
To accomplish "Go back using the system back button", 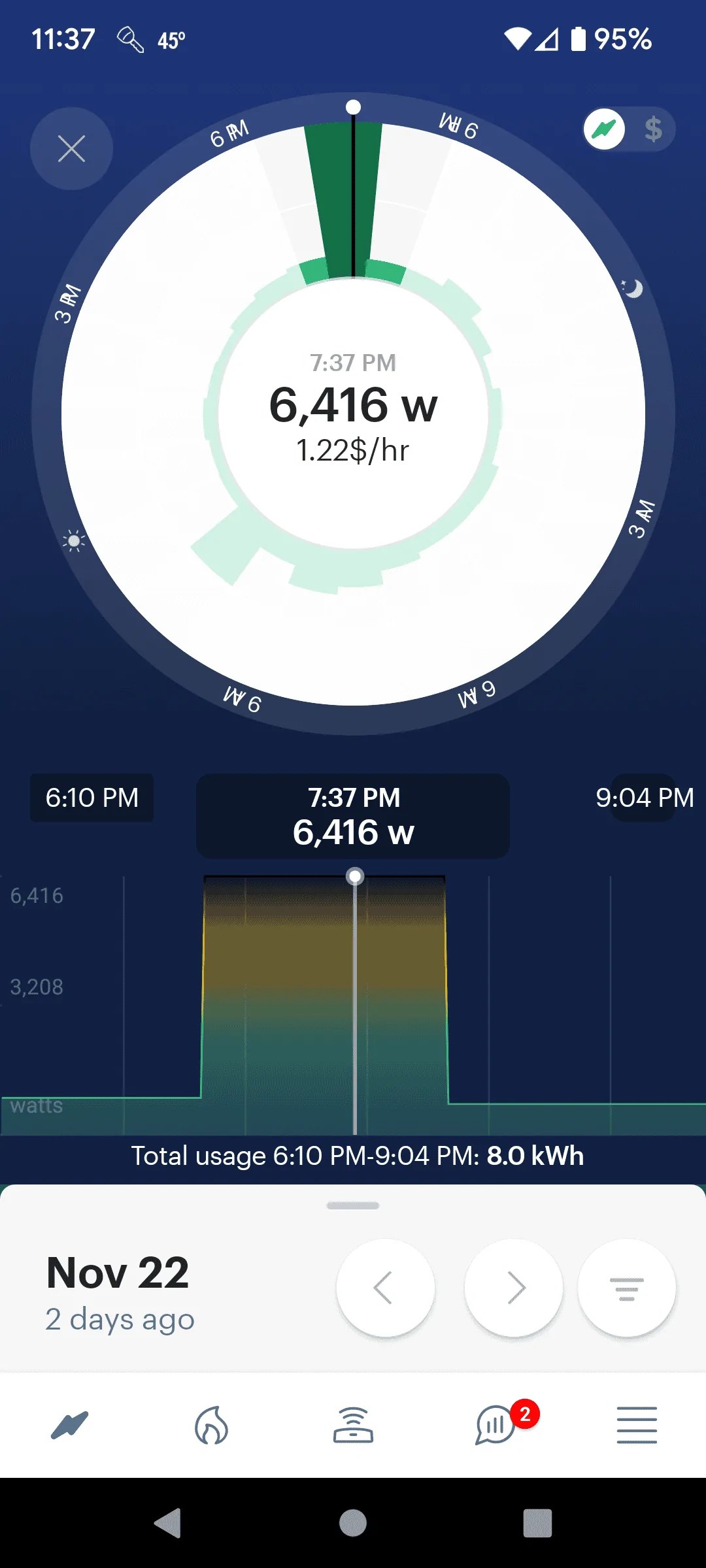I will click(x=168, y=1524).
